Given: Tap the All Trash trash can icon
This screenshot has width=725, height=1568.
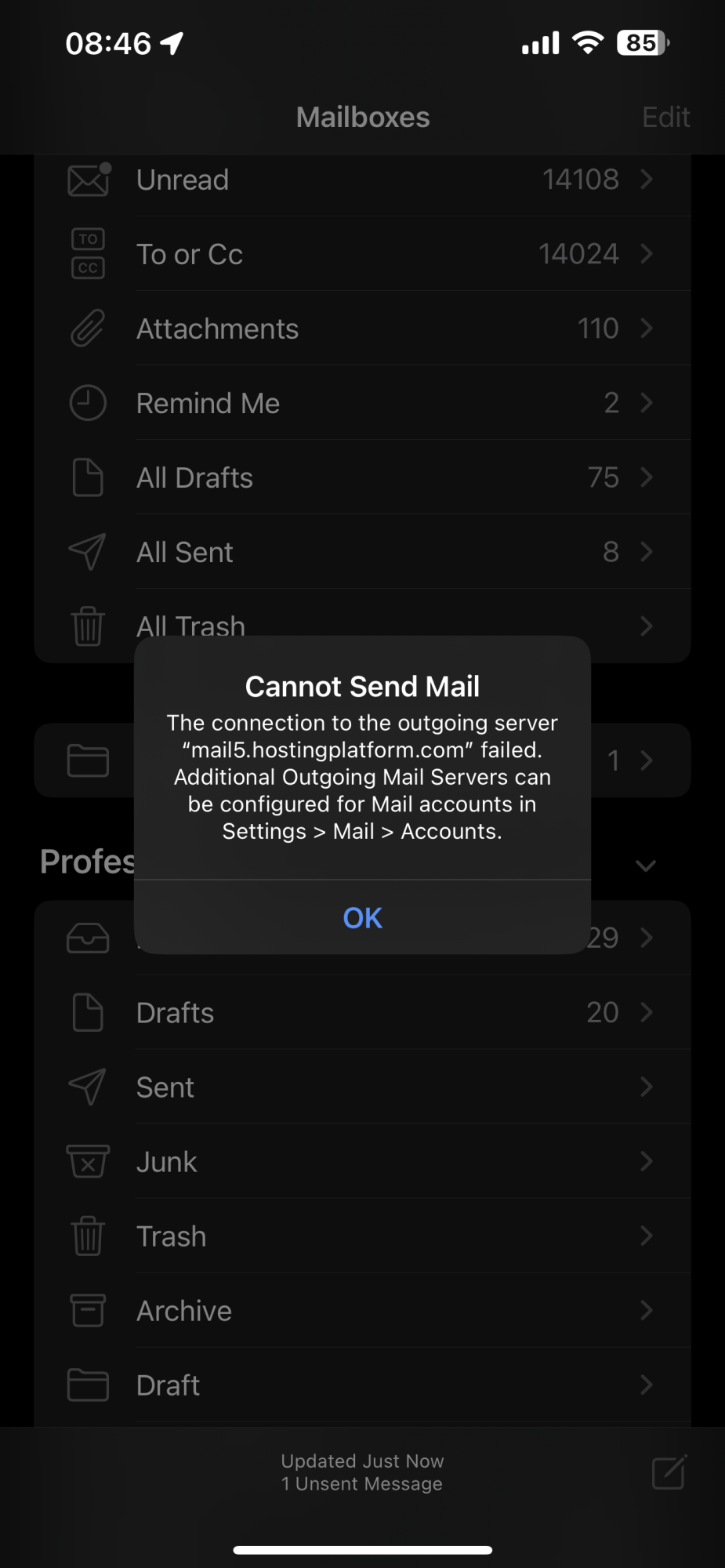Looking at the screenshot, I should click(87, 626).
